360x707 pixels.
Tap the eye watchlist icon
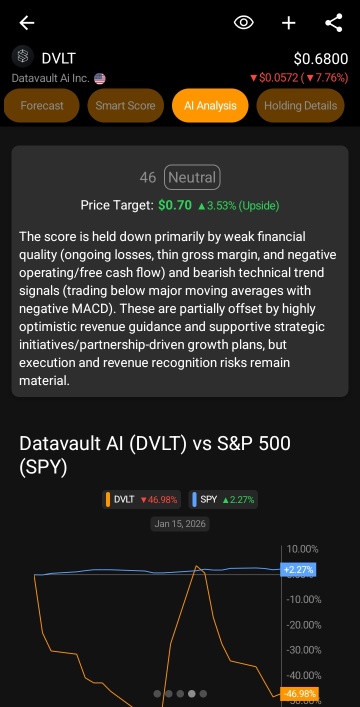coord(244,23)
